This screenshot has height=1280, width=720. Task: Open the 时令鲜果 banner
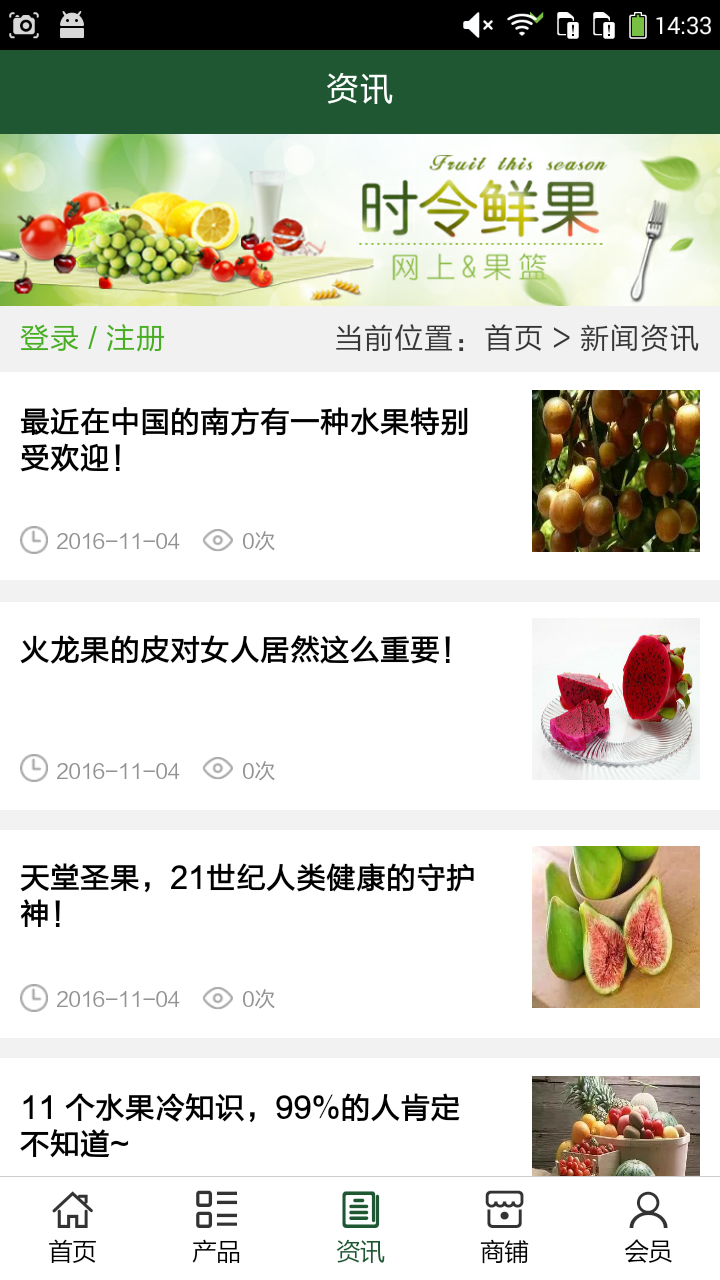[360, 220]
